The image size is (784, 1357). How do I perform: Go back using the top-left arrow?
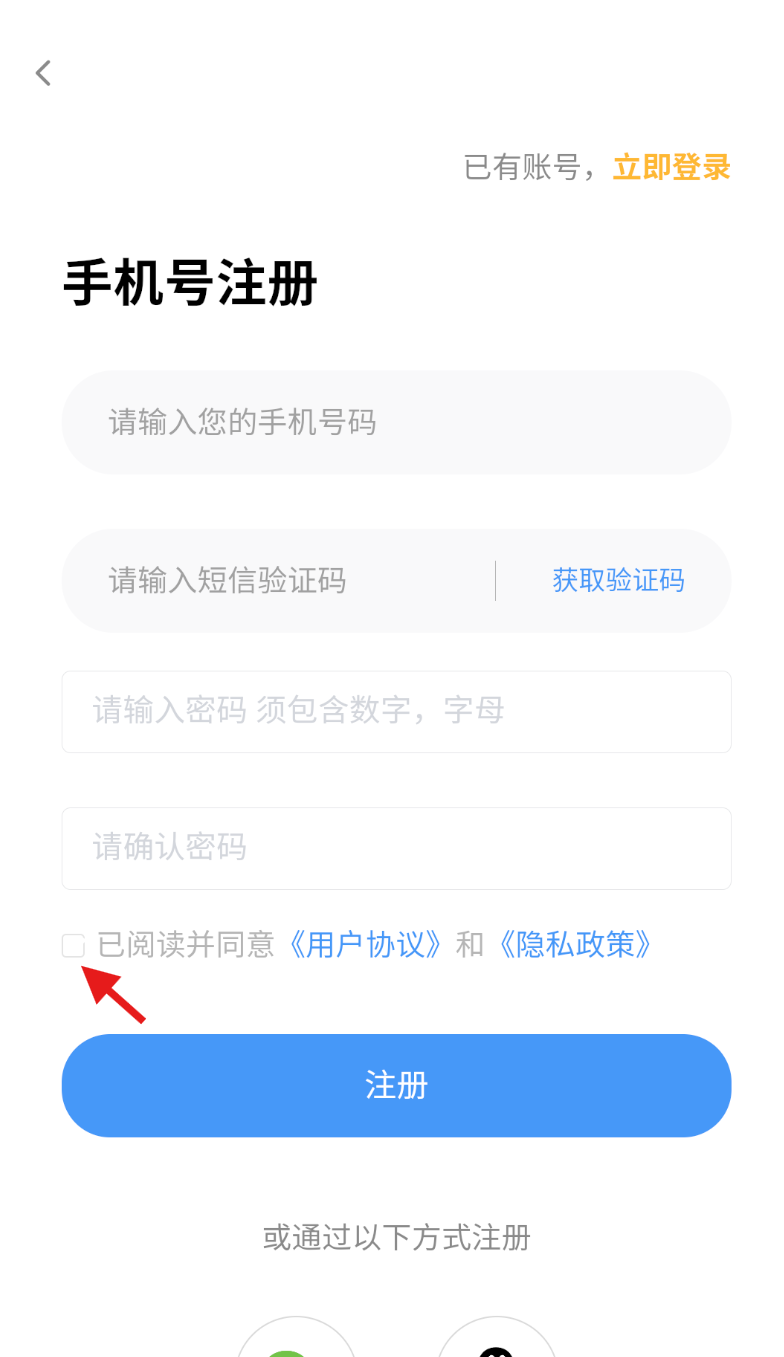tap(43, 73)
